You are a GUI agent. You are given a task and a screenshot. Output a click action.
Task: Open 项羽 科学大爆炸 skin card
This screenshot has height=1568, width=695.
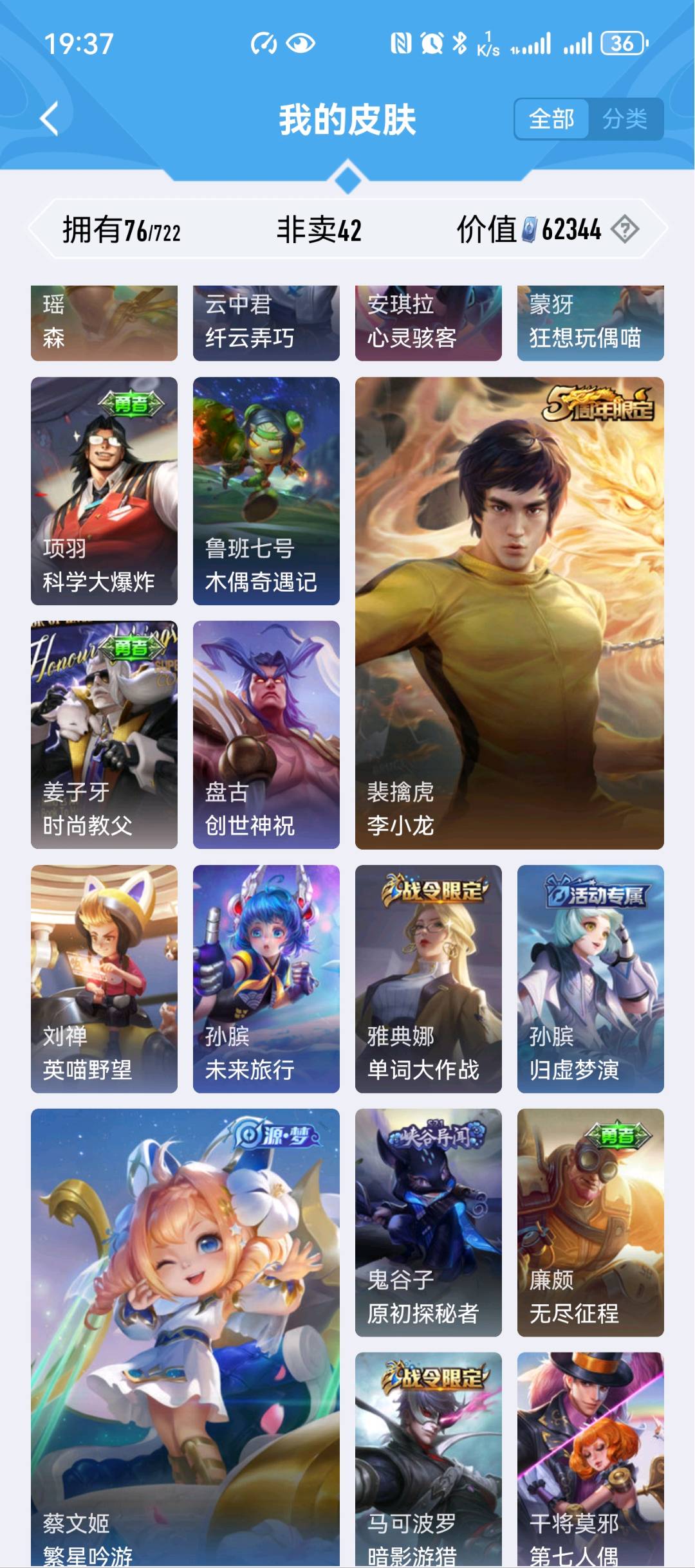(104, 491)
